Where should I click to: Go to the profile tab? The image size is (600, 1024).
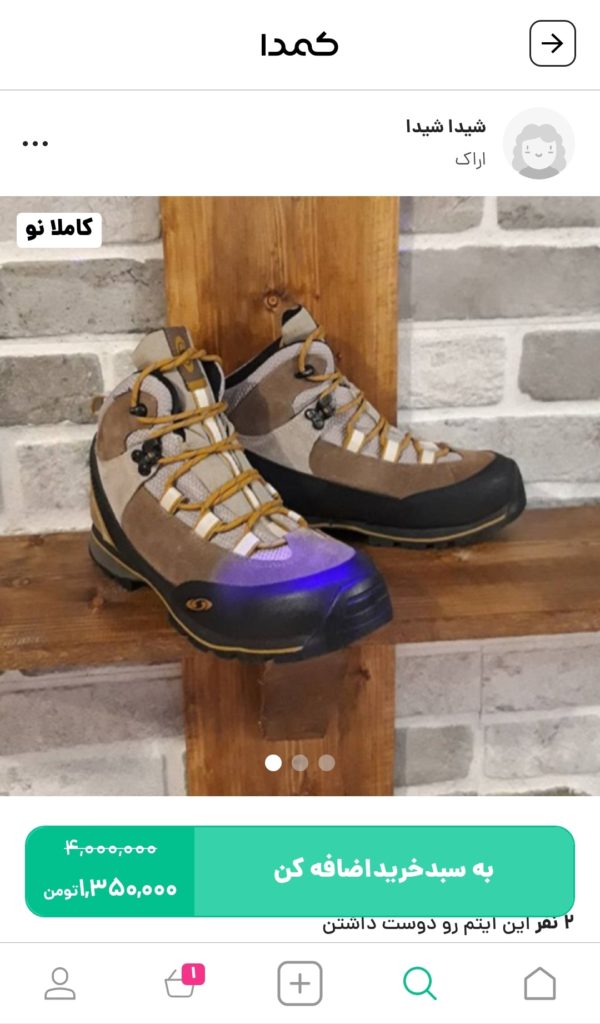click(60, 984)
